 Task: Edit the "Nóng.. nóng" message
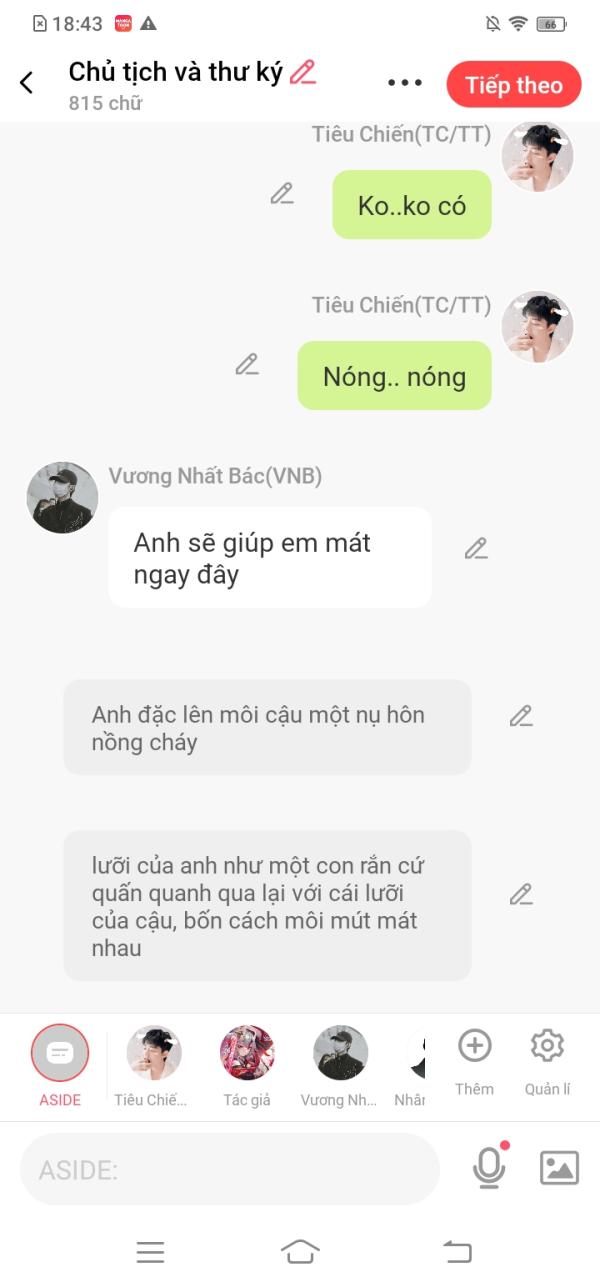[247, 365]
